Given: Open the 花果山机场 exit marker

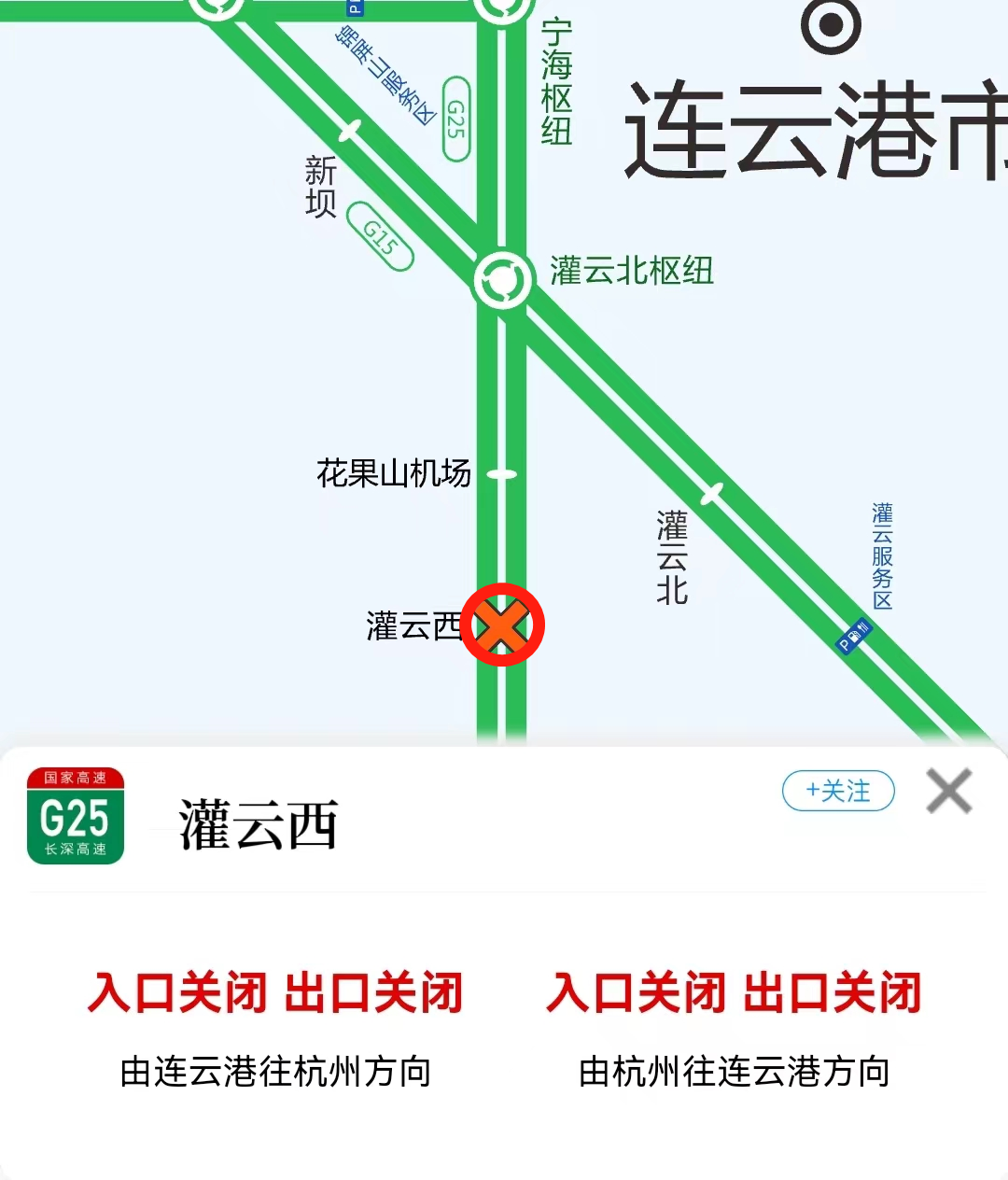Looking at the screenshot, I should pos(502,474).
